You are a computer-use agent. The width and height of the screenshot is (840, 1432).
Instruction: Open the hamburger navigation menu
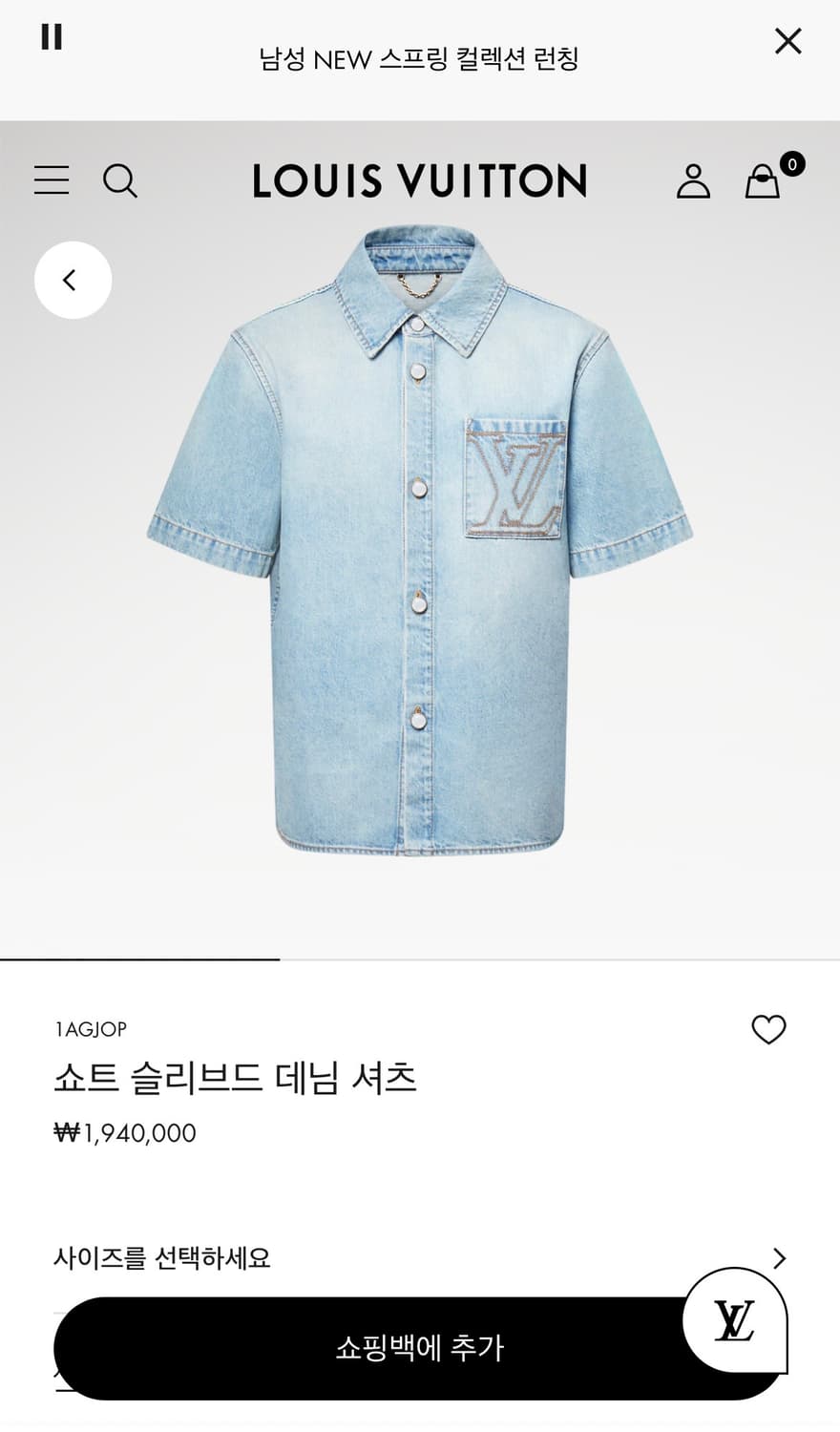(x=52, y=180)
